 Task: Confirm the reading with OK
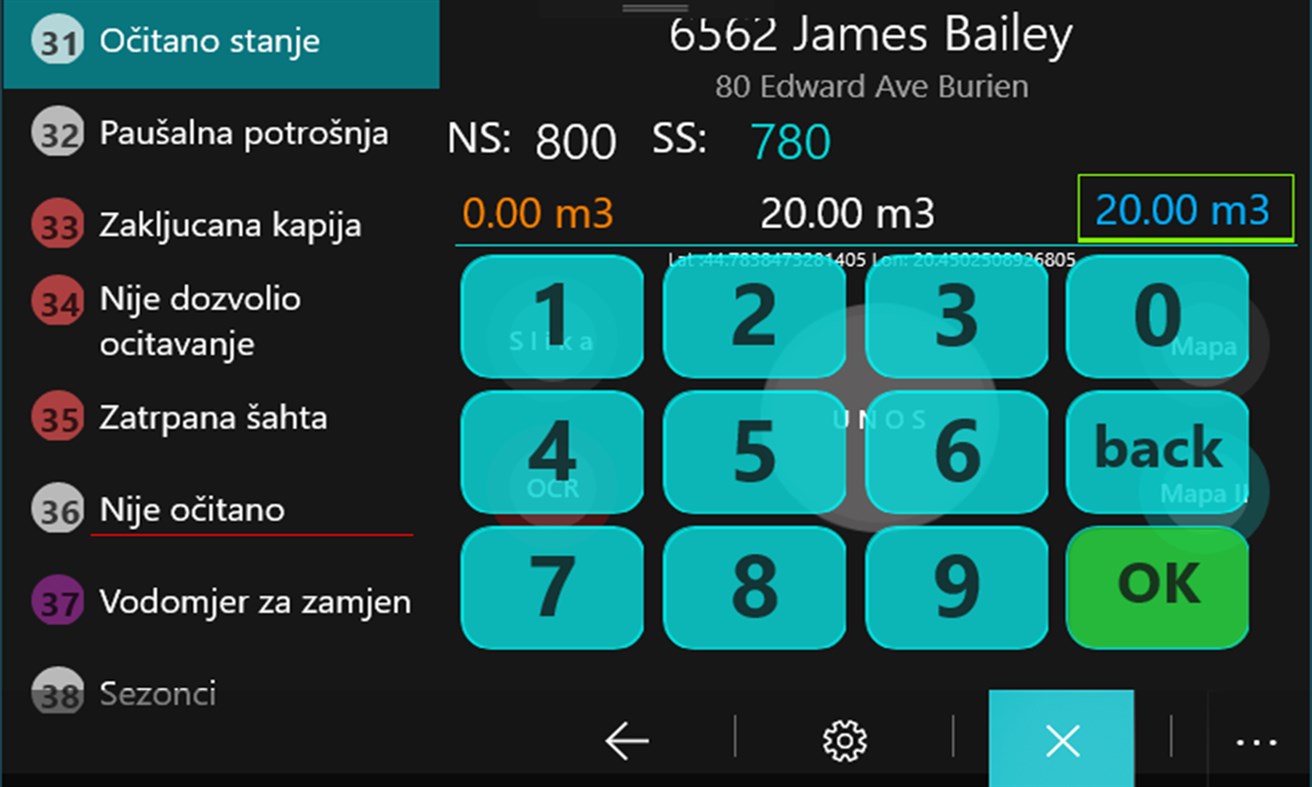click(x=1157, y=585)
